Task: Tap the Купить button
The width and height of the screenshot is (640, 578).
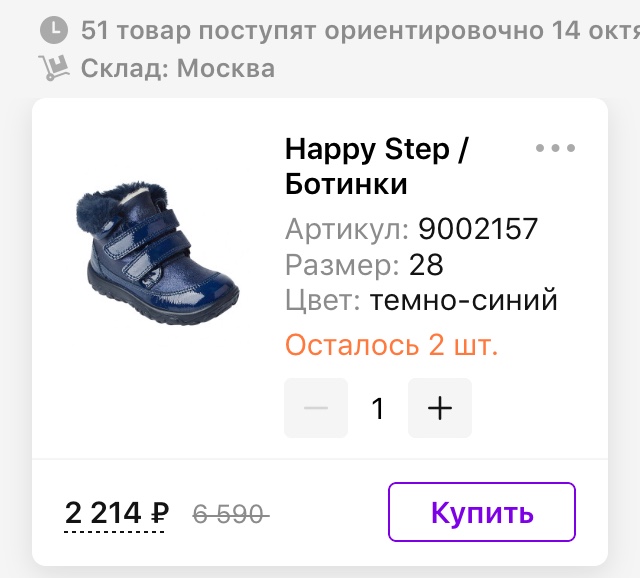Action: tap(482, 513)
